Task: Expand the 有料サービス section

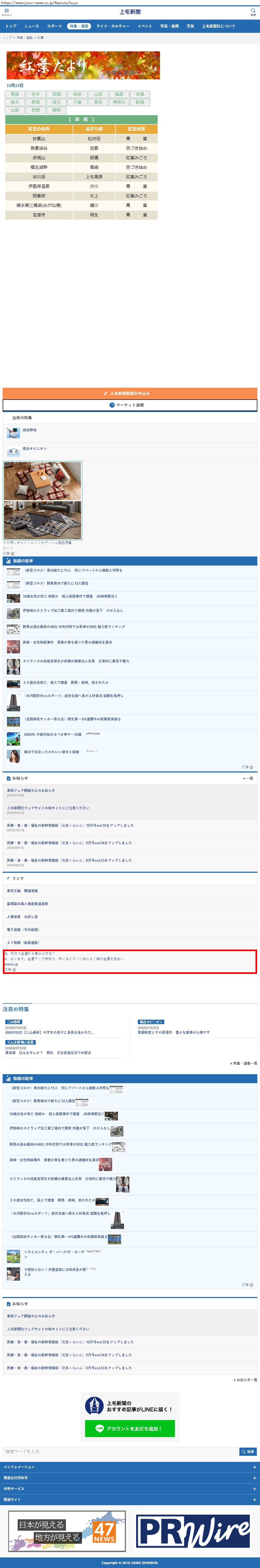Action: click(130, 1489)
